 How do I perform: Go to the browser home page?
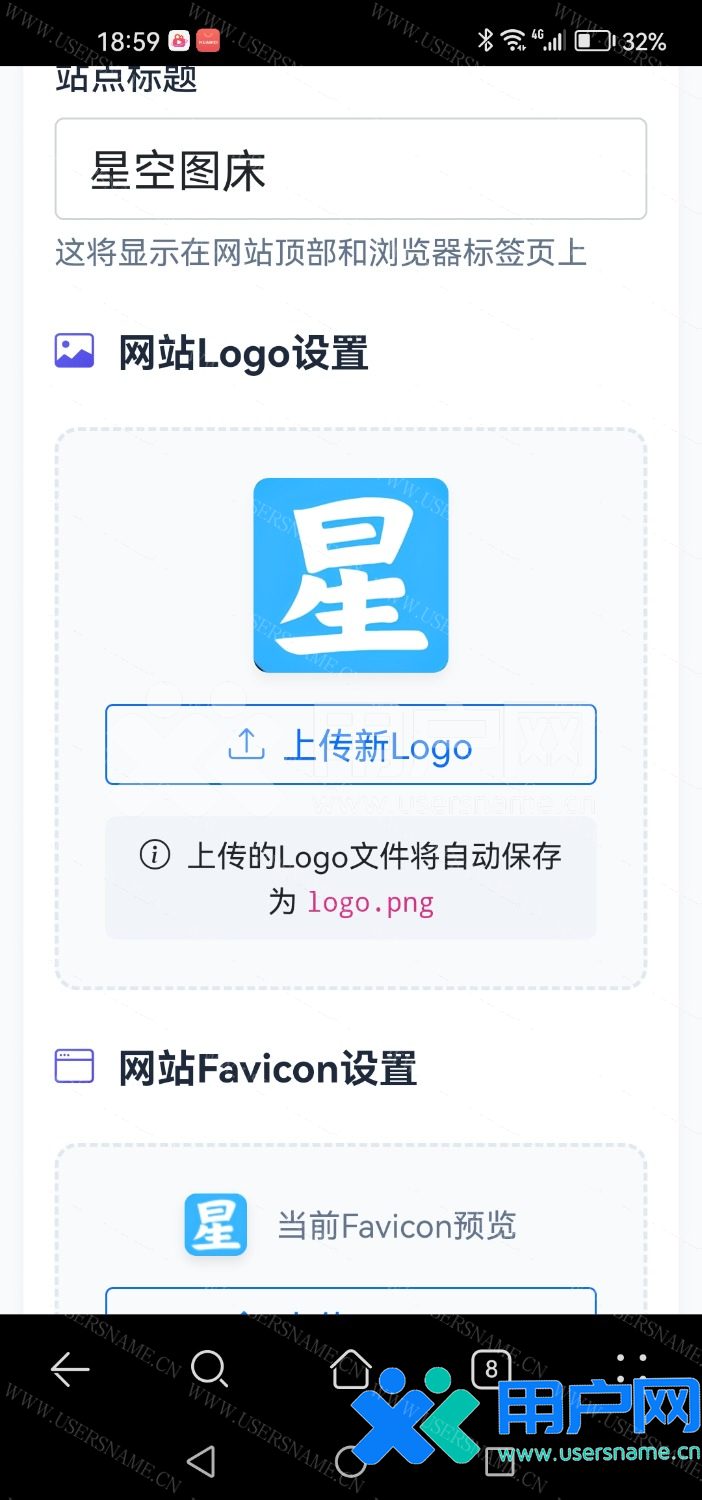click(x=351, y=1369)
